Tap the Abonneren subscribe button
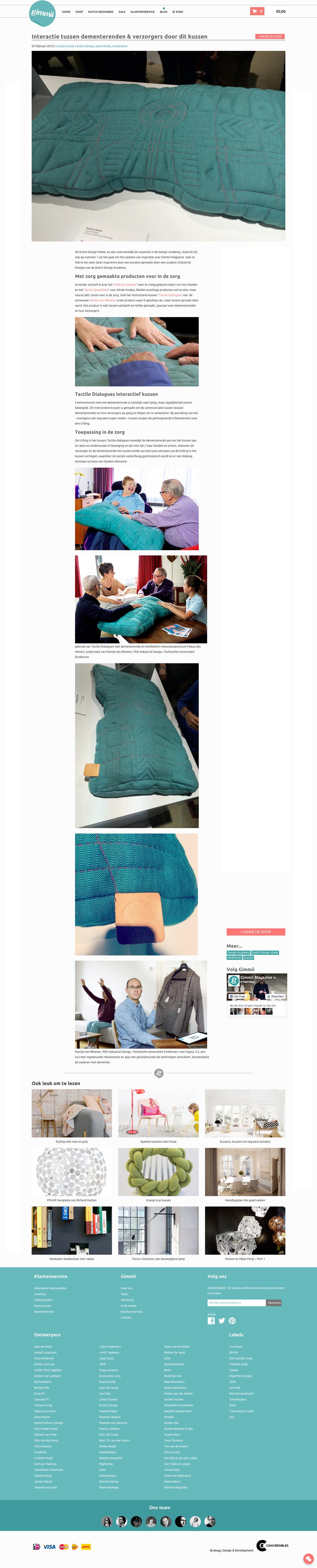 274,1303
